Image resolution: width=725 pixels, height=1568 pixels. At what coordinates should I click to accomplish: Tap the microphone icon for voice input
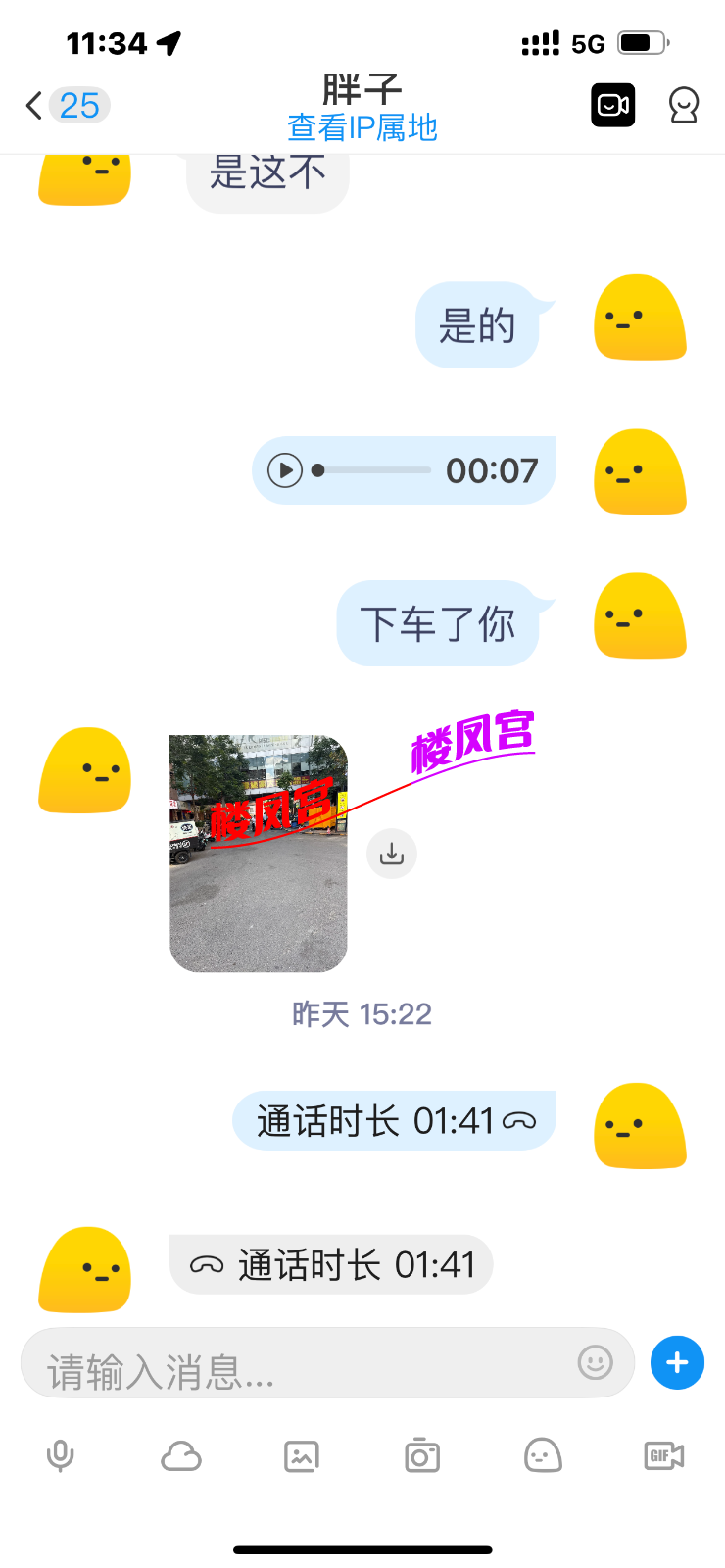pyautogui.click(x=61, y=1455)
